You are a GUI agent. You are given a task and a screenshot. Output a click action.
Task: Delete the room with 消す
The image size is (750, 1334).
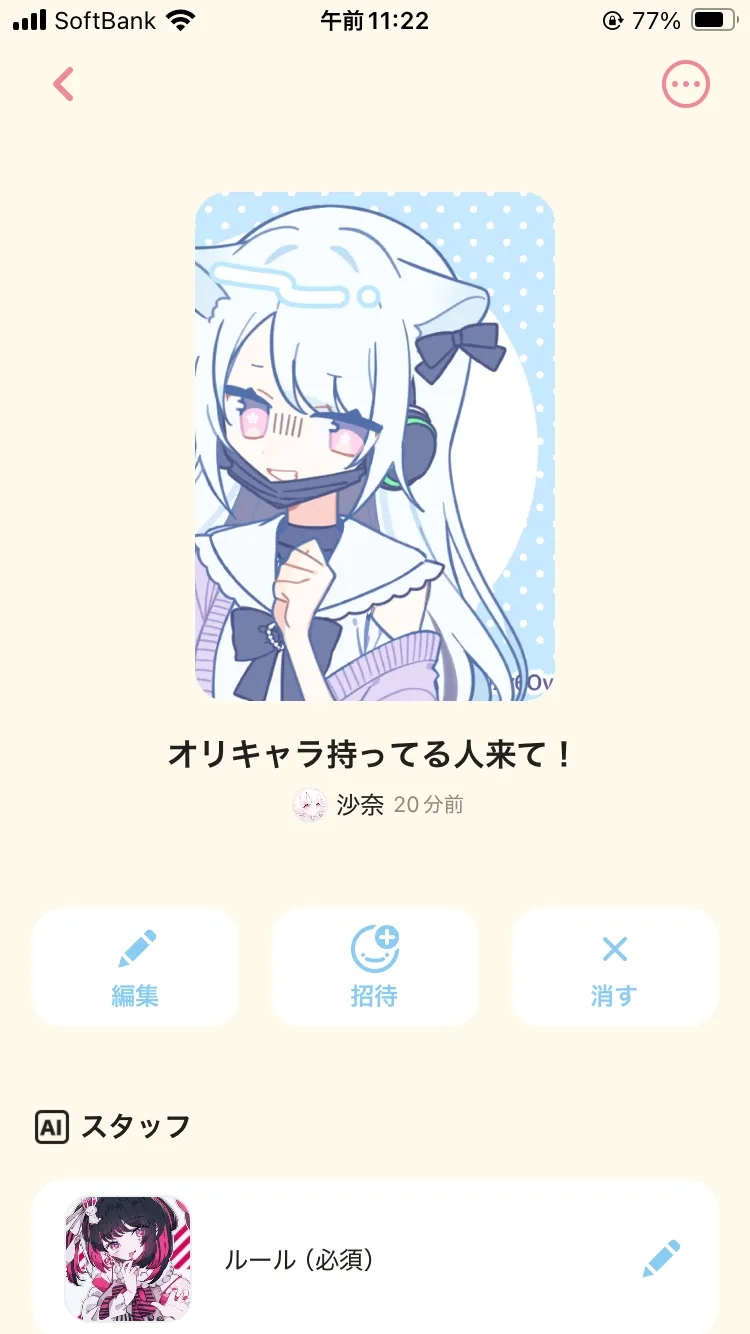614,967
